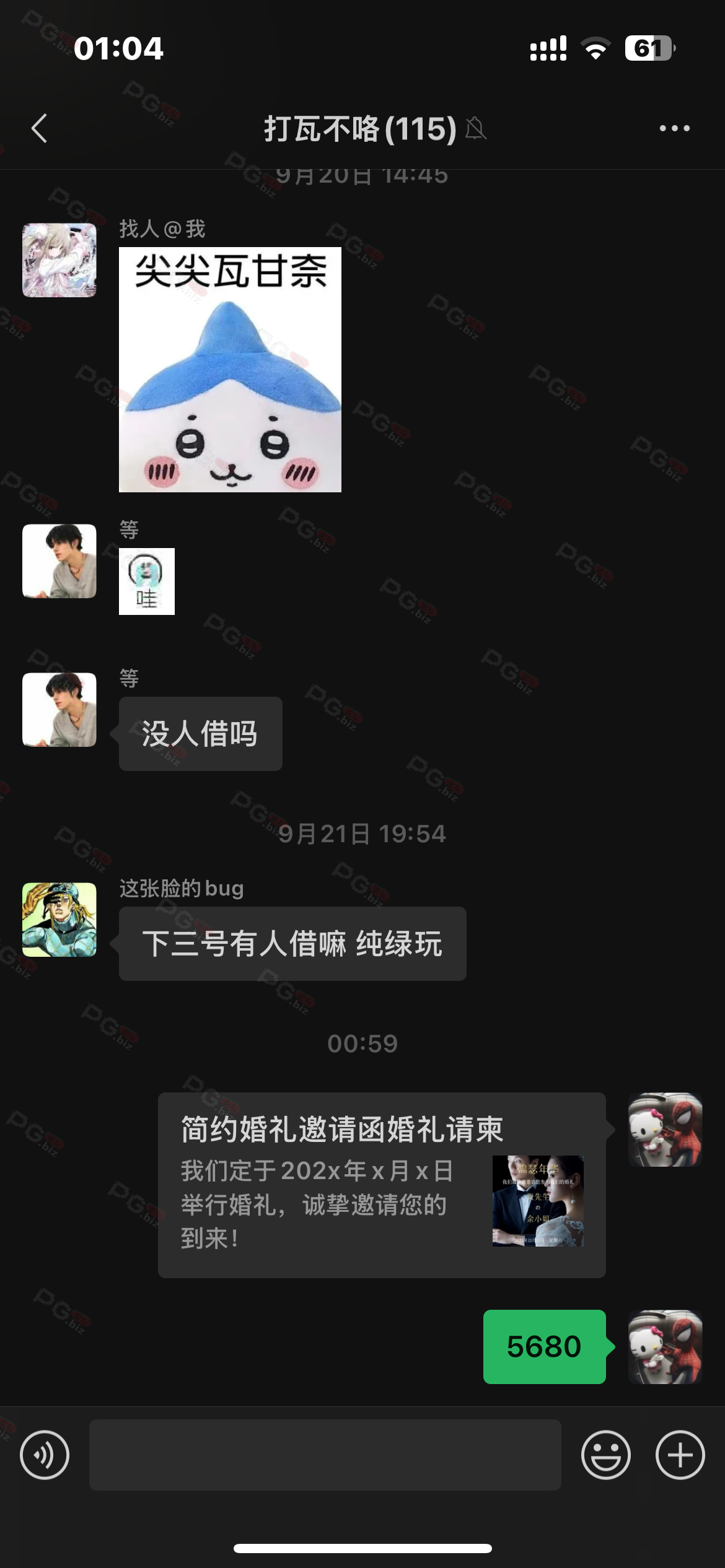Open my own avatar beside 5680
The height and width of the screenshot is (1568, 725).
[x=665, y=1347]
